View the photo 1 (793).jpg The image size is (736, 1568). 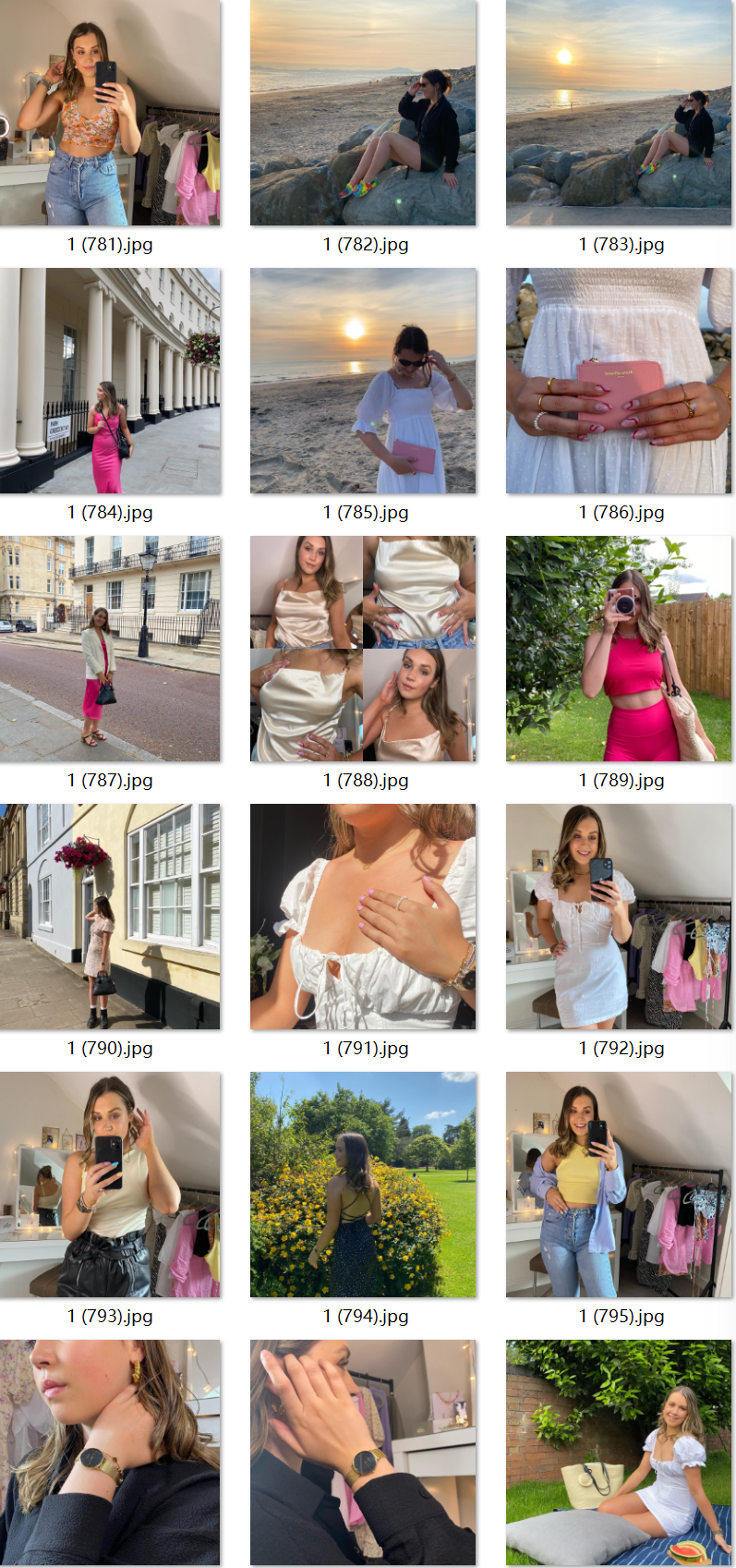pos(110,1185)
